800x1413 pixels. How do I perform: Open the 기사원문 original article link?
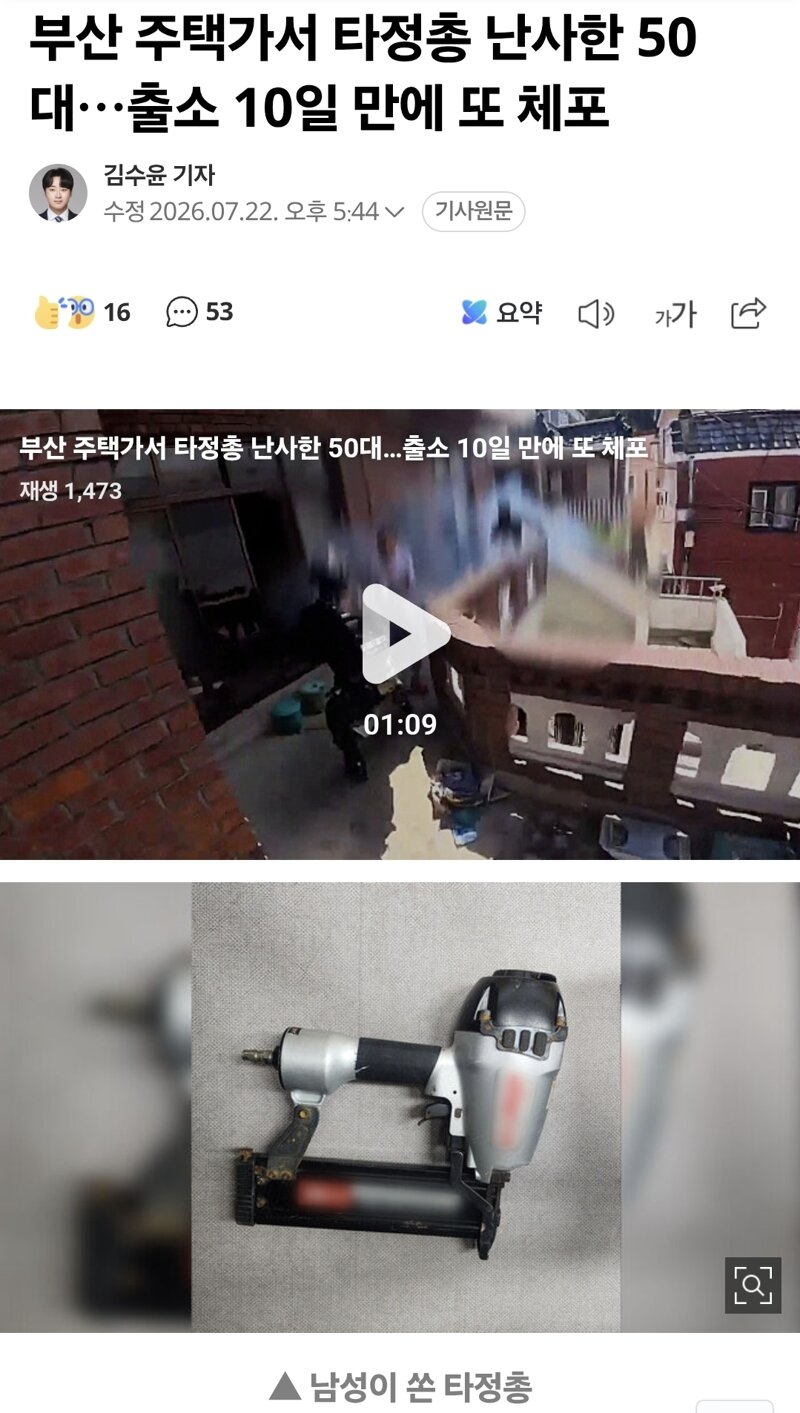(474, 212)
